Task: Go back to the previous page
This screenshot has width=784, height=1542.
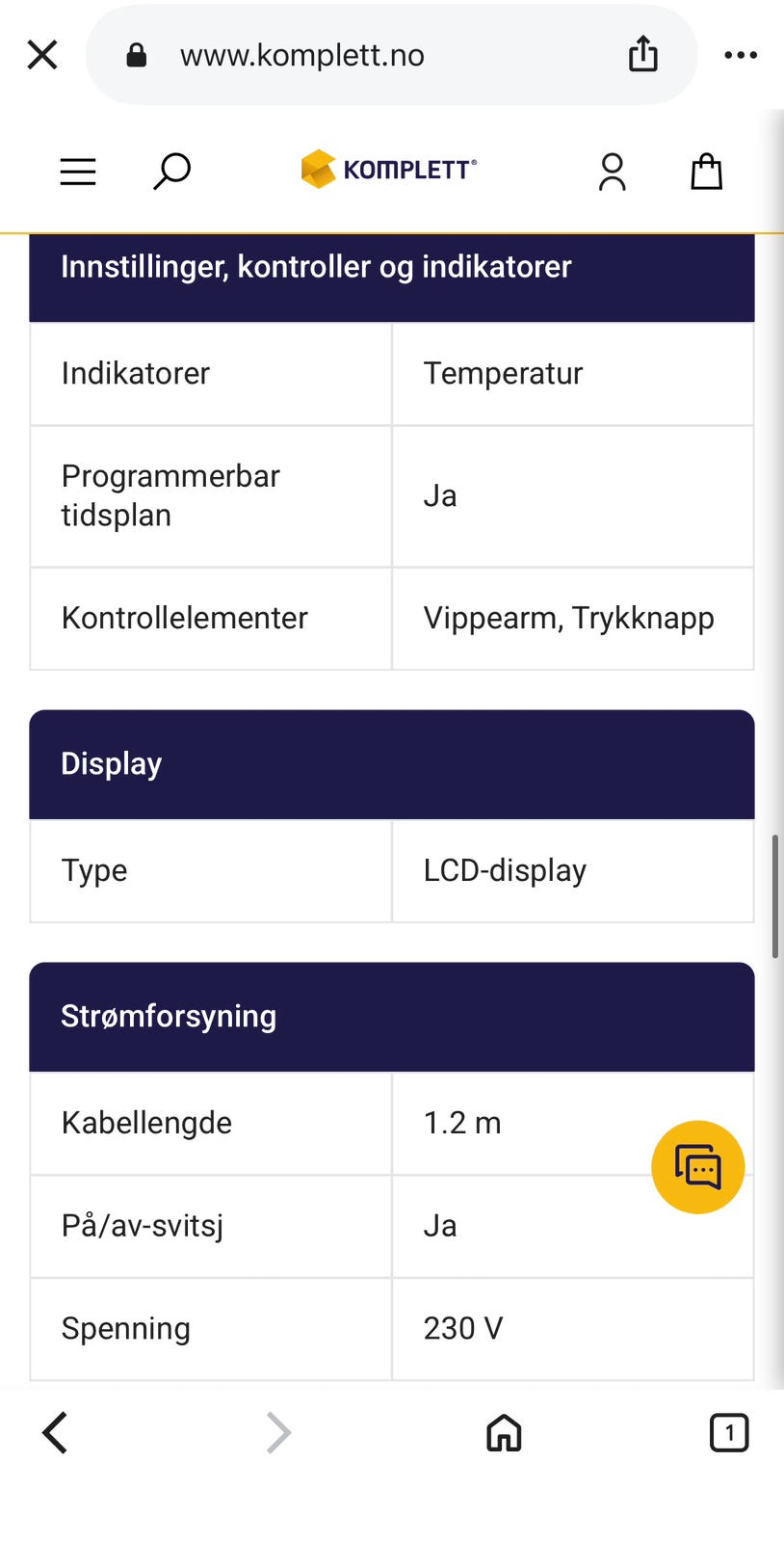Action: coord(55,1433)
